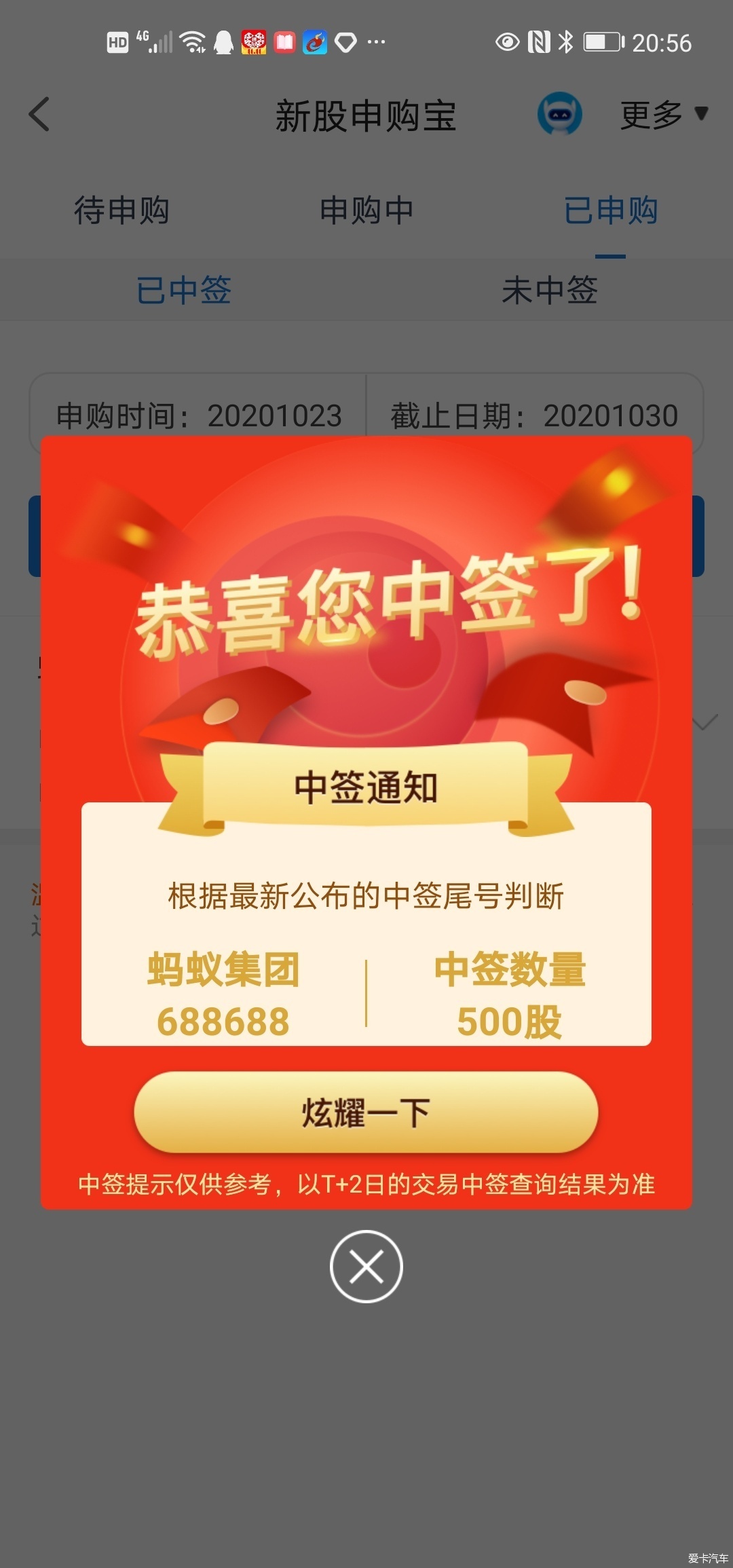Screen dimensions: 733x1568
Task: Select the 已申购 tab
Action: coord(610,210)
